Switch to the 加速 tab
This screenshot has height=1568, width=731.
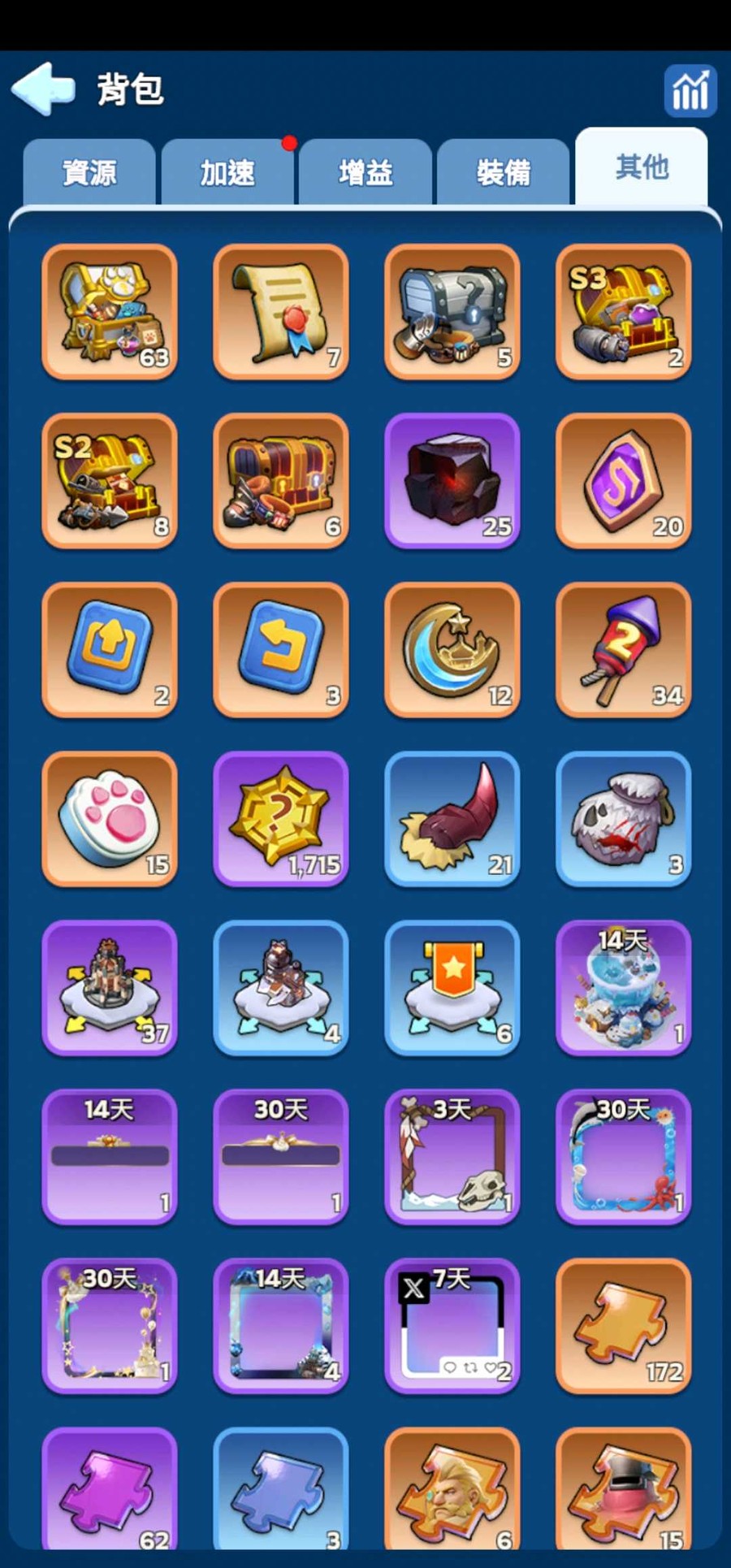[x=227, y=172]
